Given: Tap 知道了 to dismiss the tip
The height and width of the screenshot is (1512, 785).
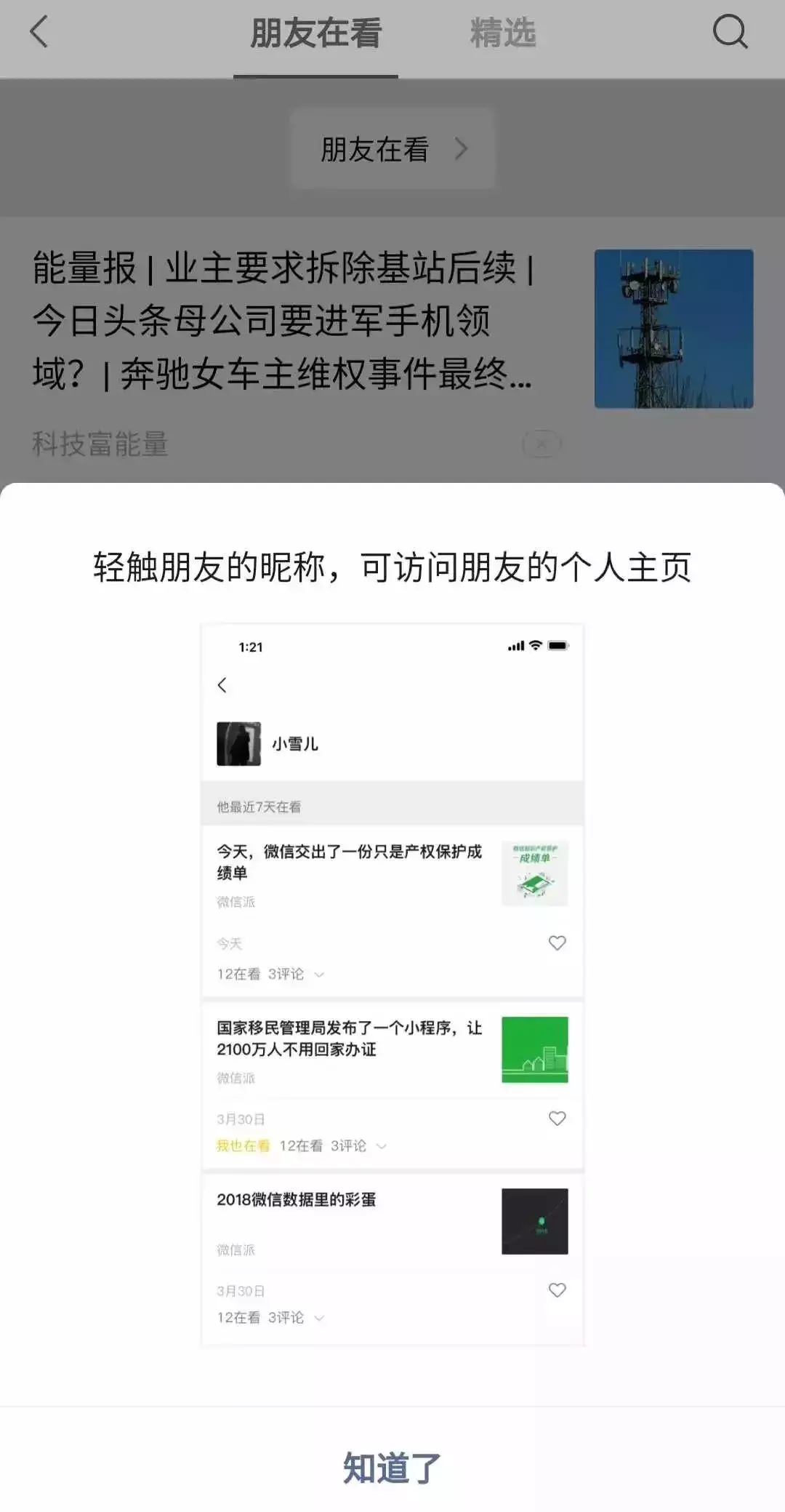Looking at the screenshot, I should 392,1468.
